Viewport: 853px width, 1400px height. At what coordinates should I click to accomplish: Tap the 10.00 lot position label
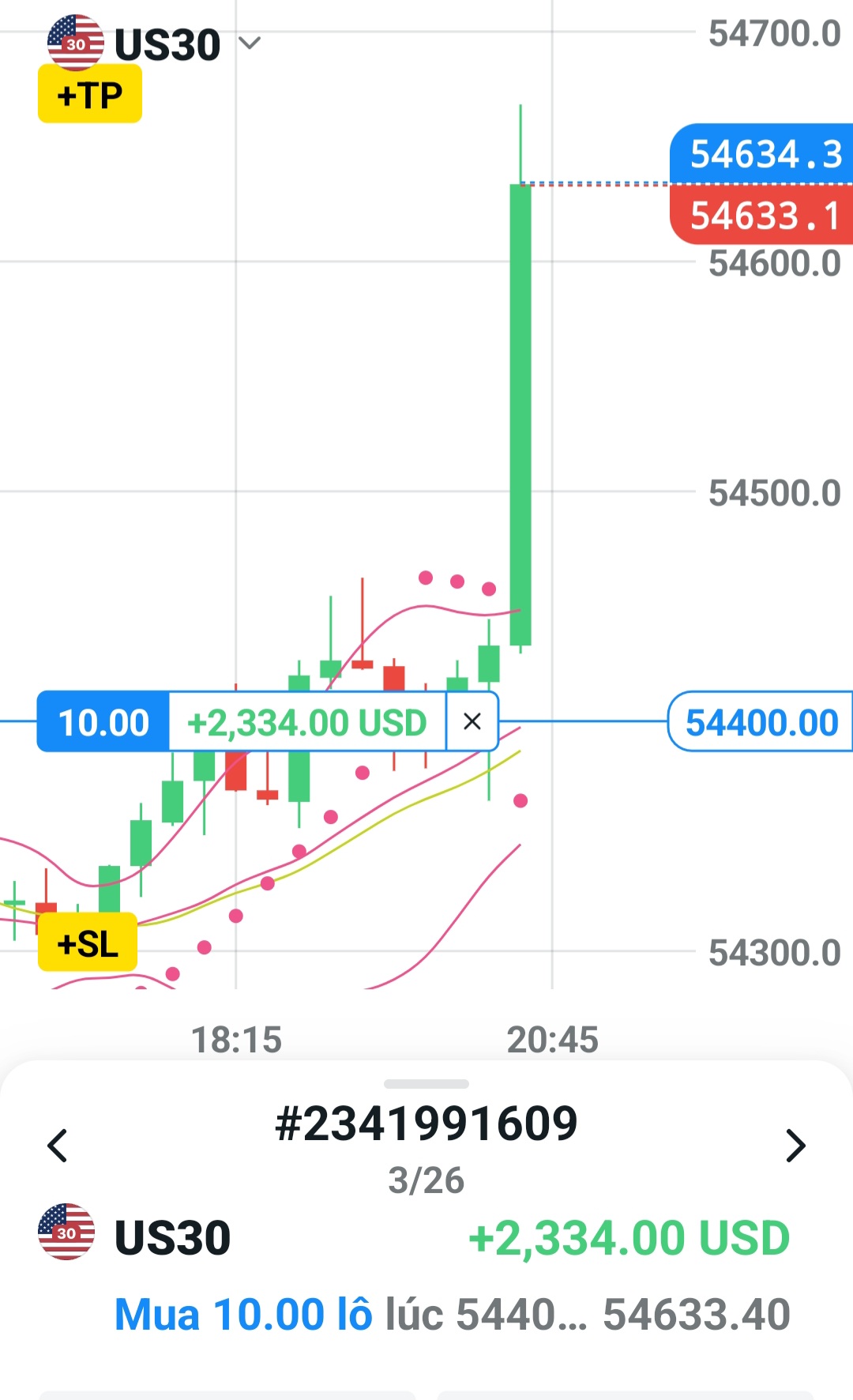(103, 721)
